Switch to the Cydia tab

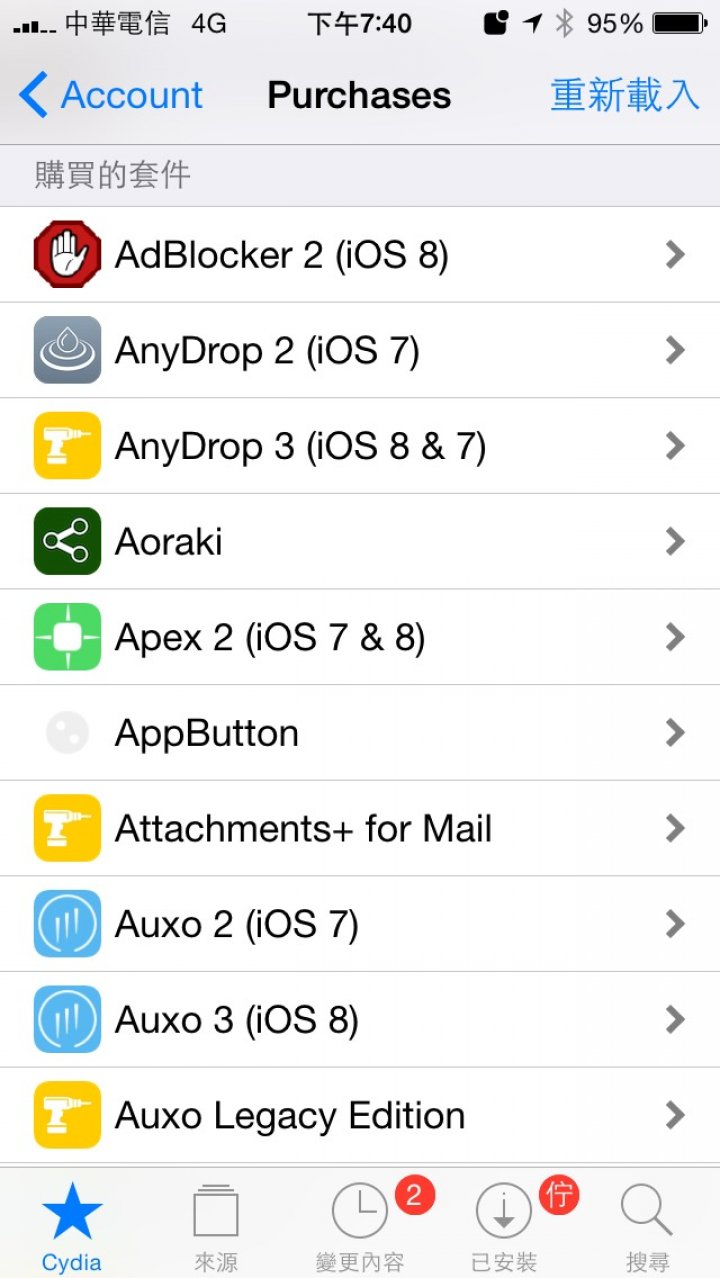click(x=72, y=1225)
